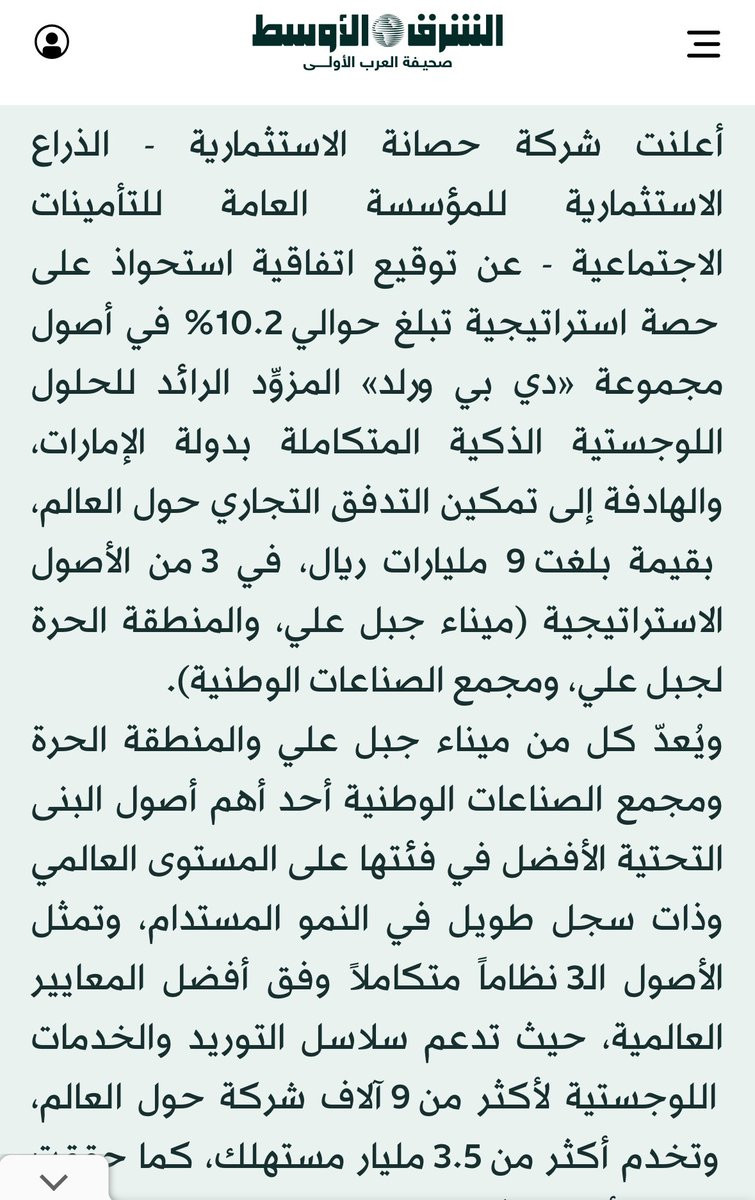The height and width of the screenshot is (1200, 755).
Task: Open the hamburger menu
Action: (704, 43)
